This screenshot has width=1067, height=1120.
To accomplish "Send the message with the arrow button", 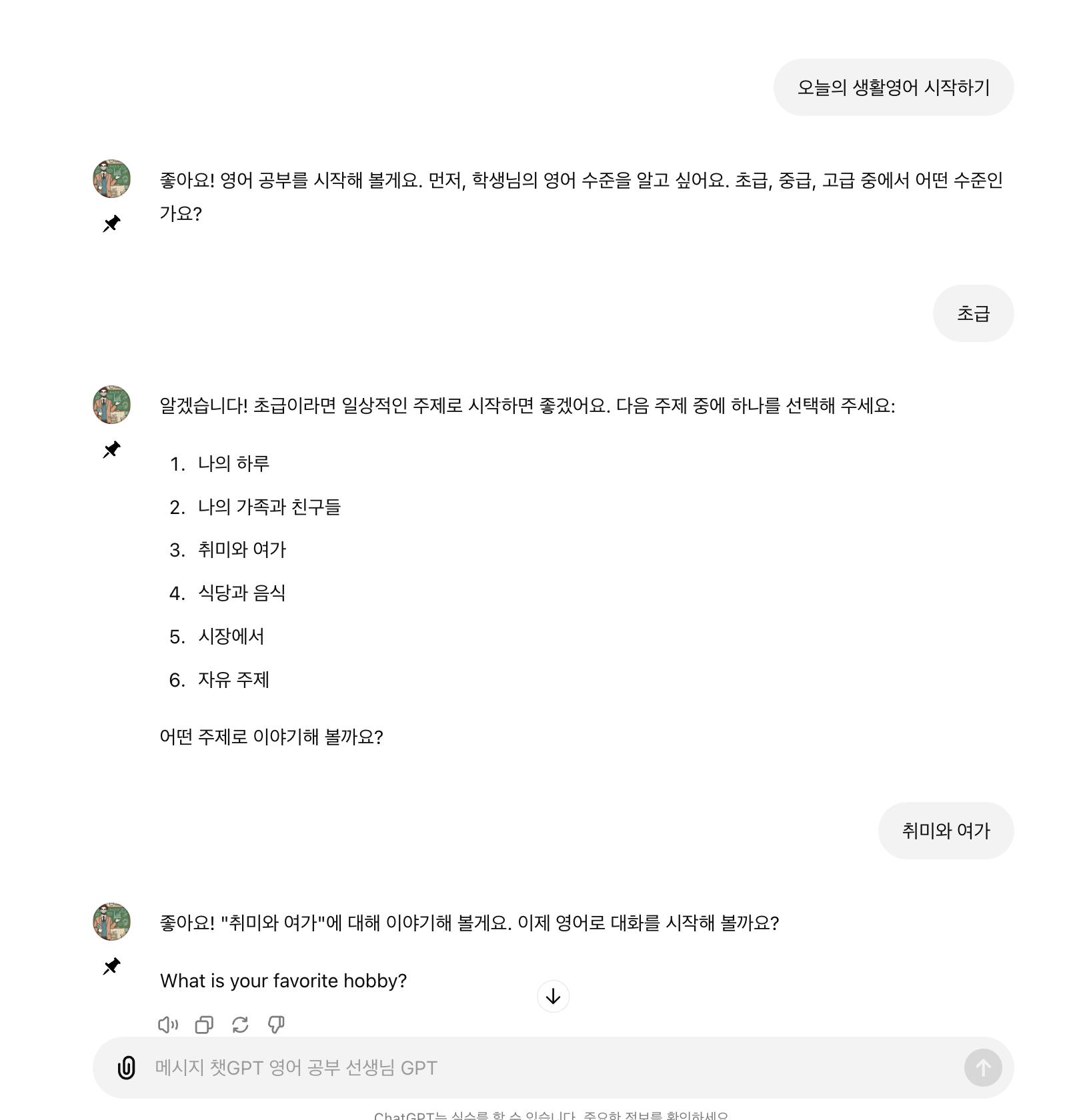I will (x=982, y=1067).
